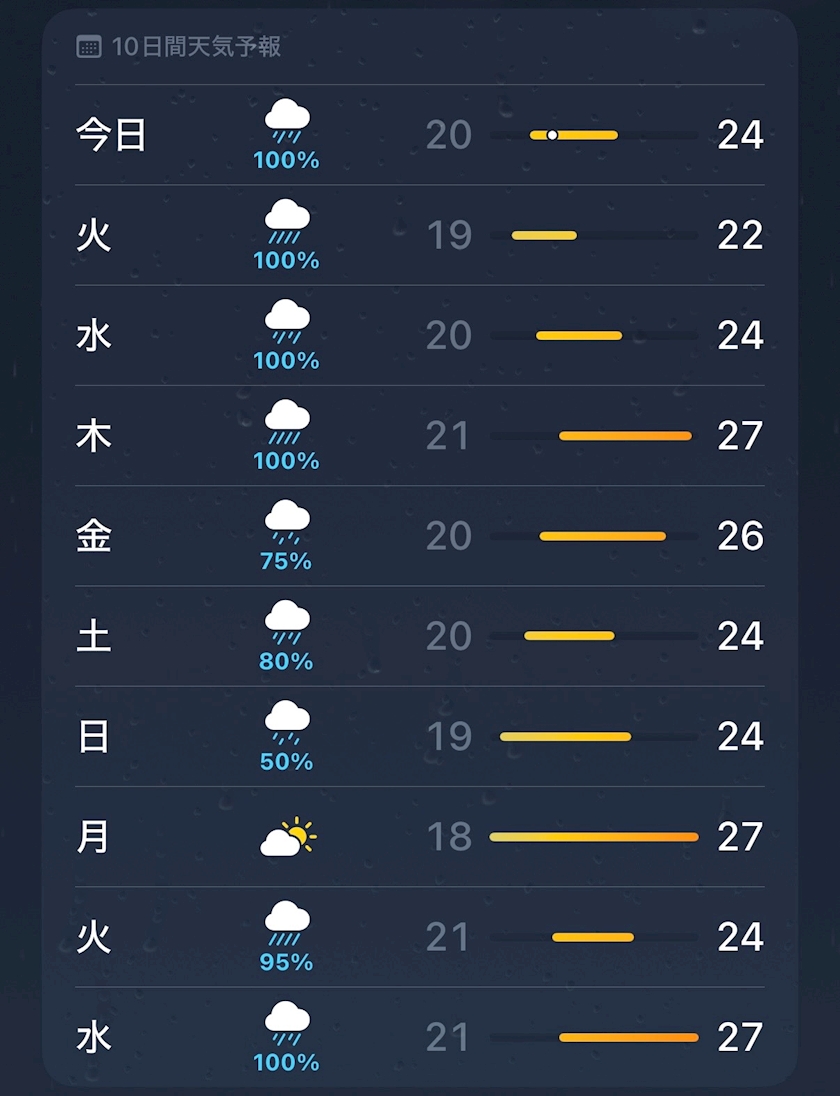
Task: Open 火 row with 19–22 degrees
Action: (420, 235)
